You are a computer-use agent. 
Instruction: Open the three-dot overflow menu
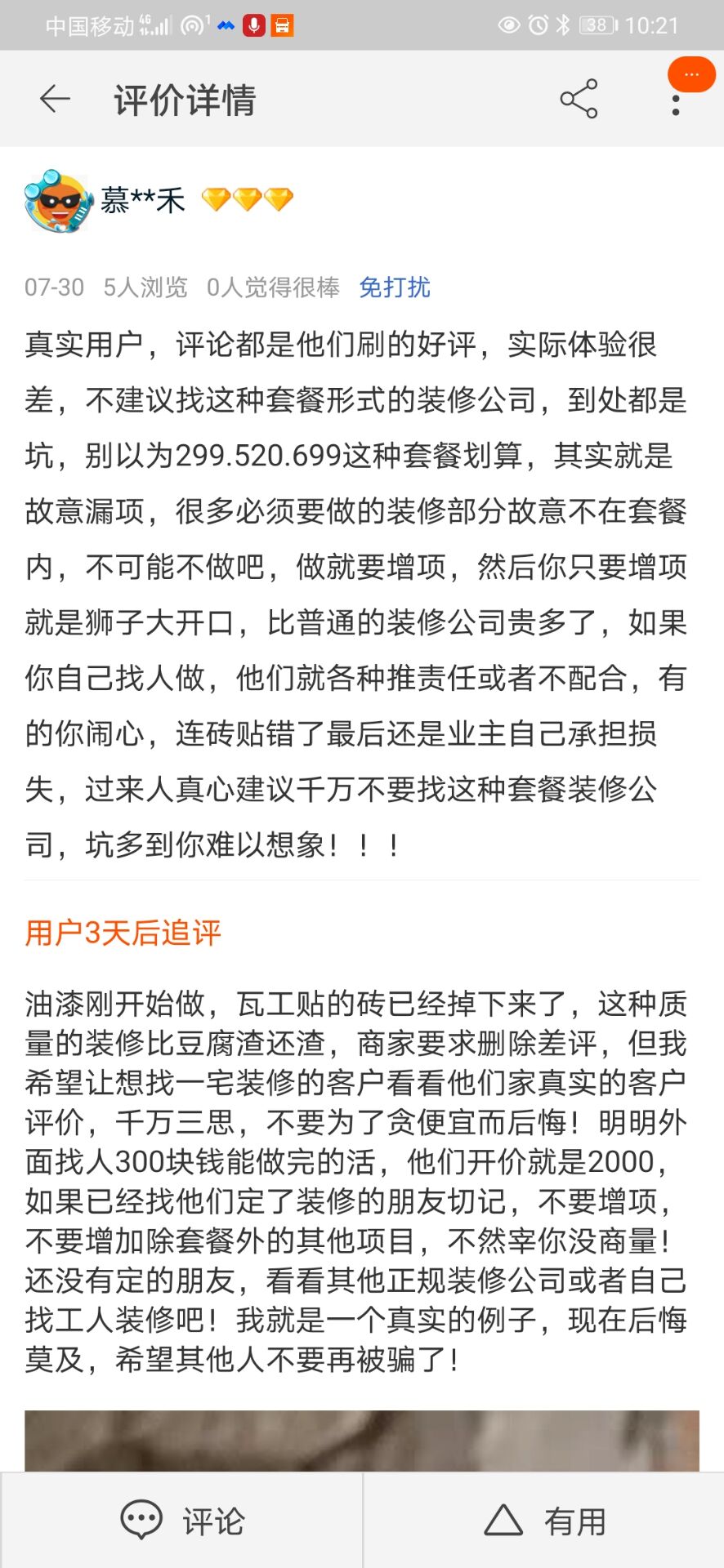coord(676,105)
